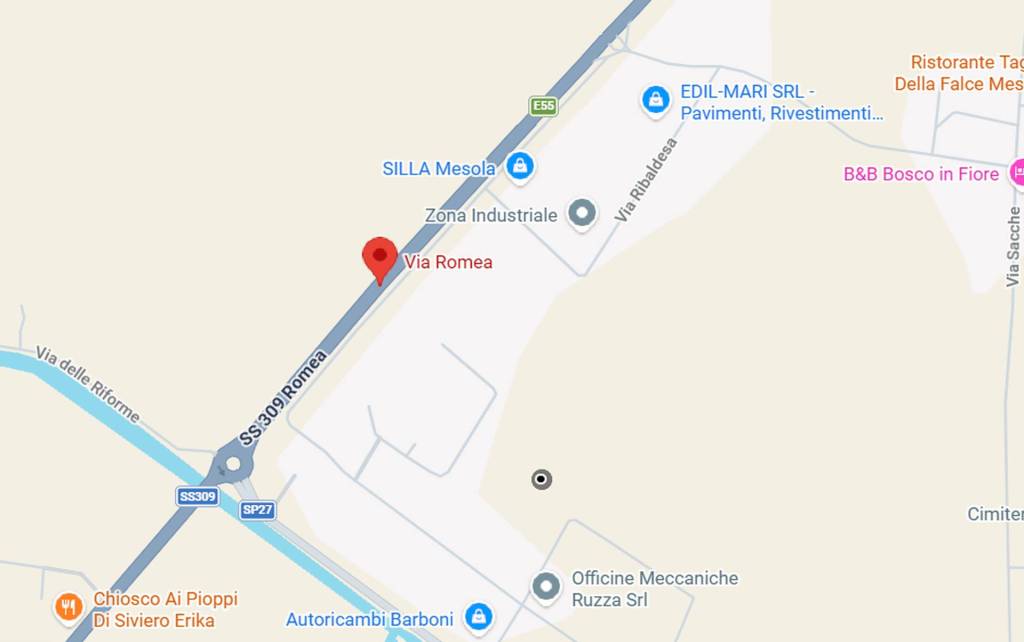
Task: Open Zona Industriale place marker
Action: coord(581,213)
